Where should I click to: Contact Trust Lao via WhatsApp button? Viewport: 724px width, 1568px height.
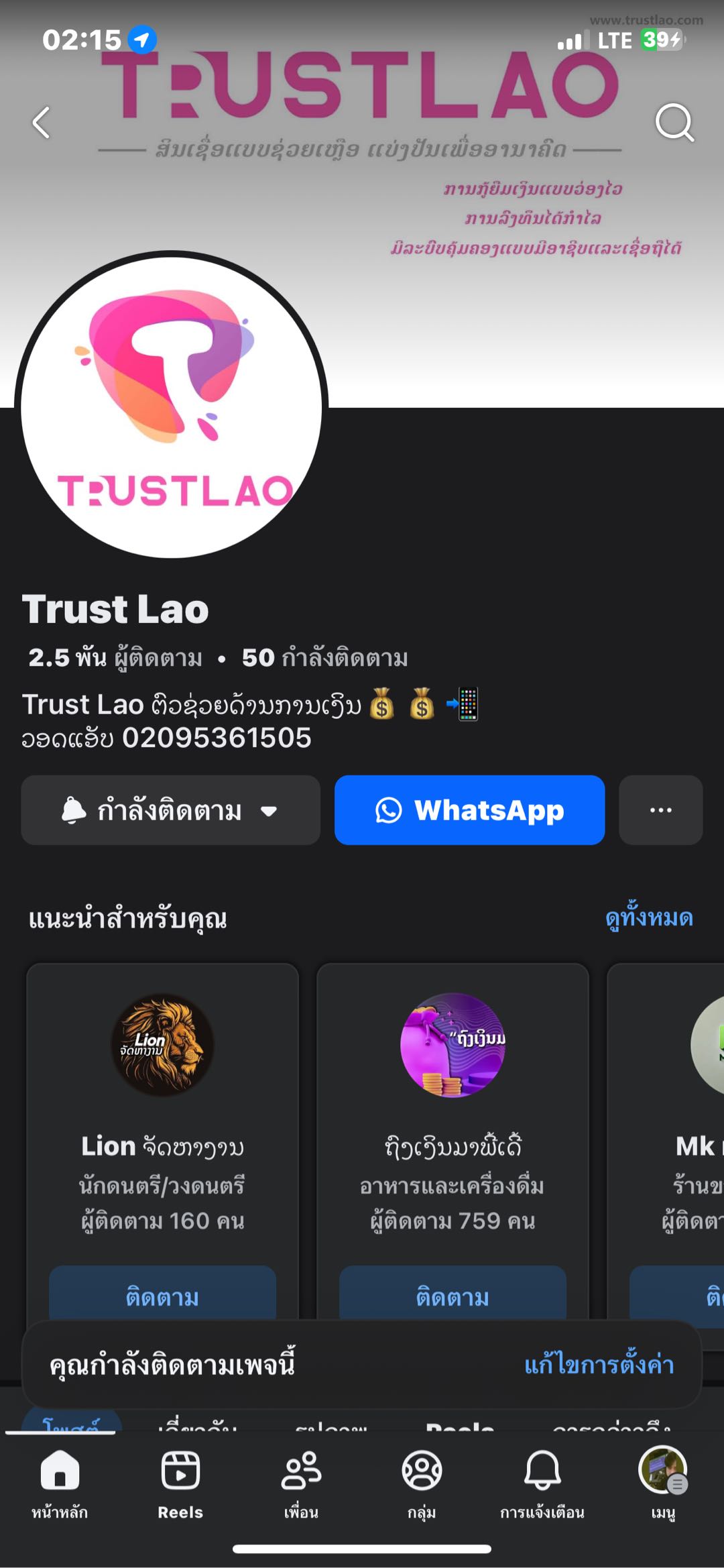click(x=469, y=810)
